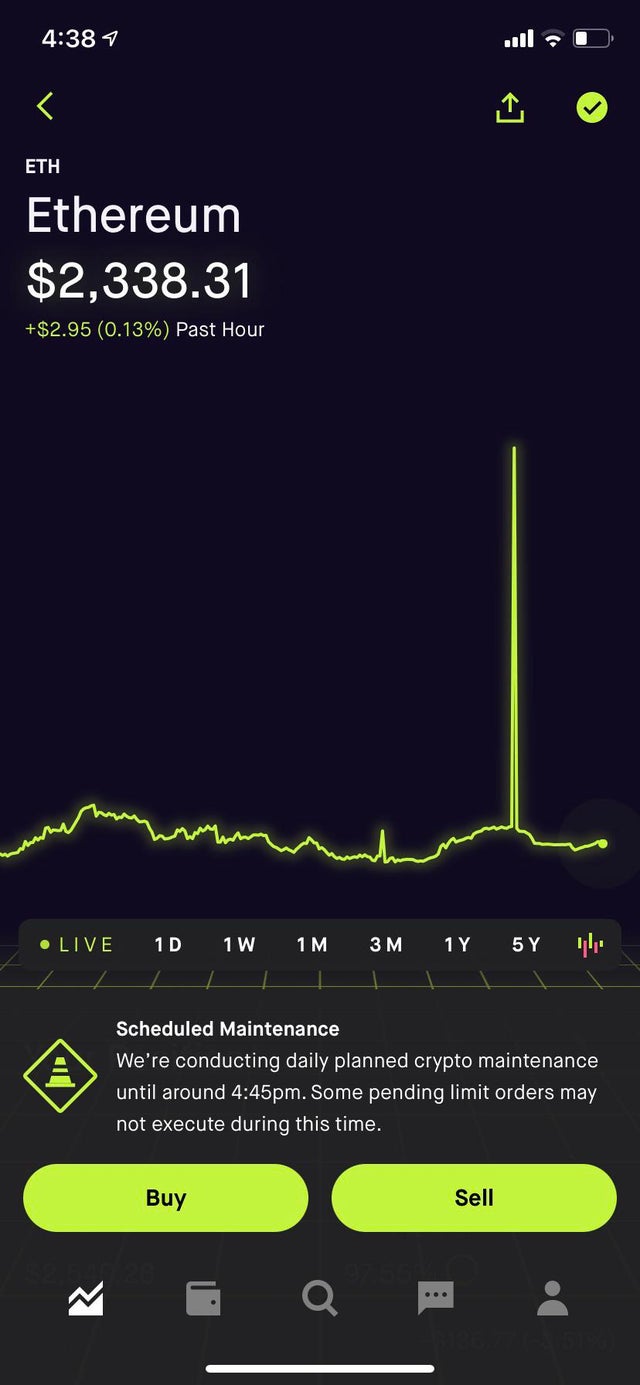The width and height of the screenshot is (640, 1385).
Task: Open the investing chart tab
Action: coord(86,1299)
